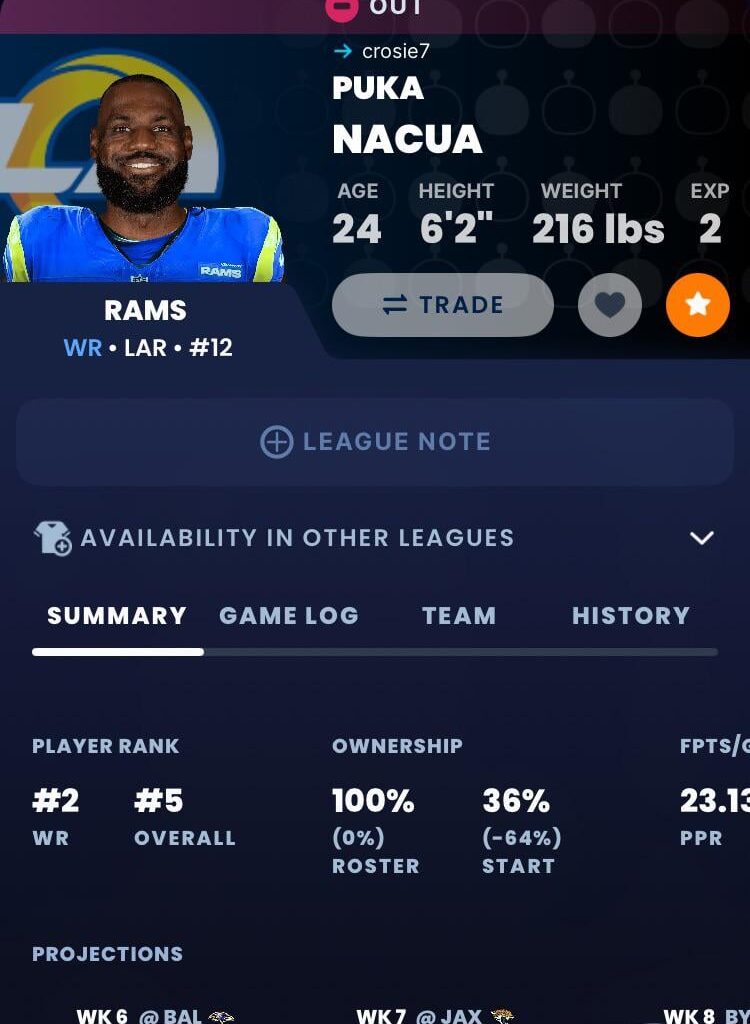
Task: Select the Summary tab
Action: tap(117, 616)
